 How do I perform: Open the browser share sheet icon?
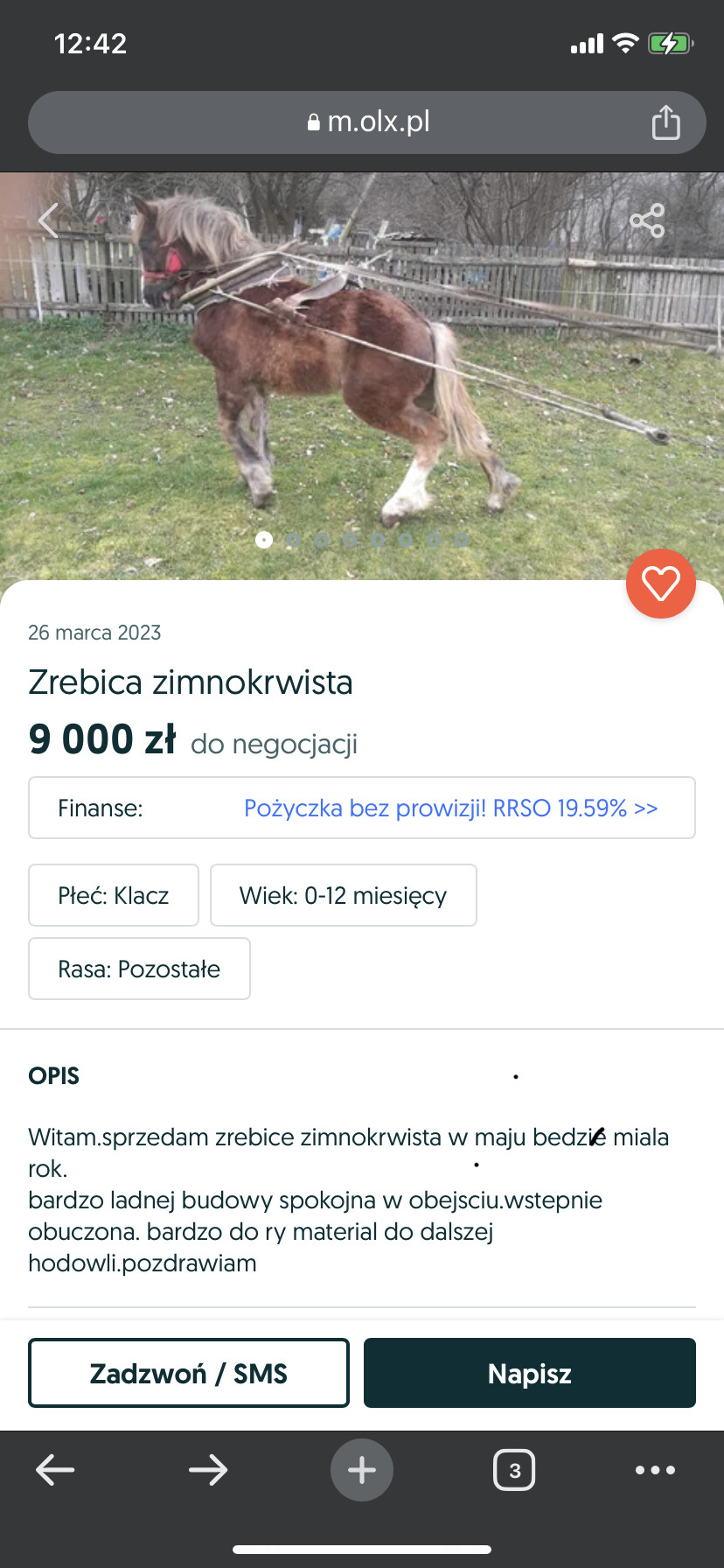pyautogui.click(x=665, y=122)
